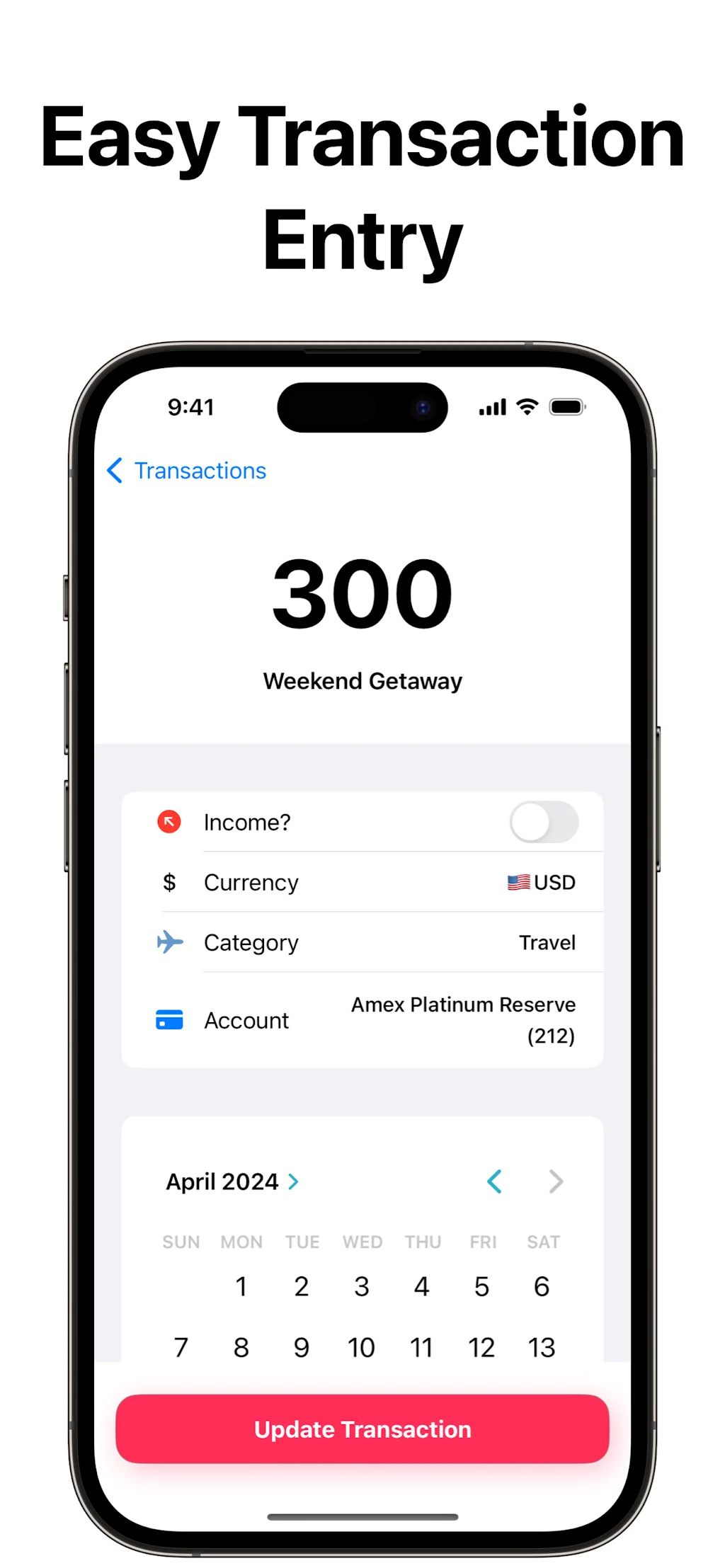Select the dollar sign icon on Currency row
Image resolution: width=725 pixels, height=1568 pixels.
(169, 882)
